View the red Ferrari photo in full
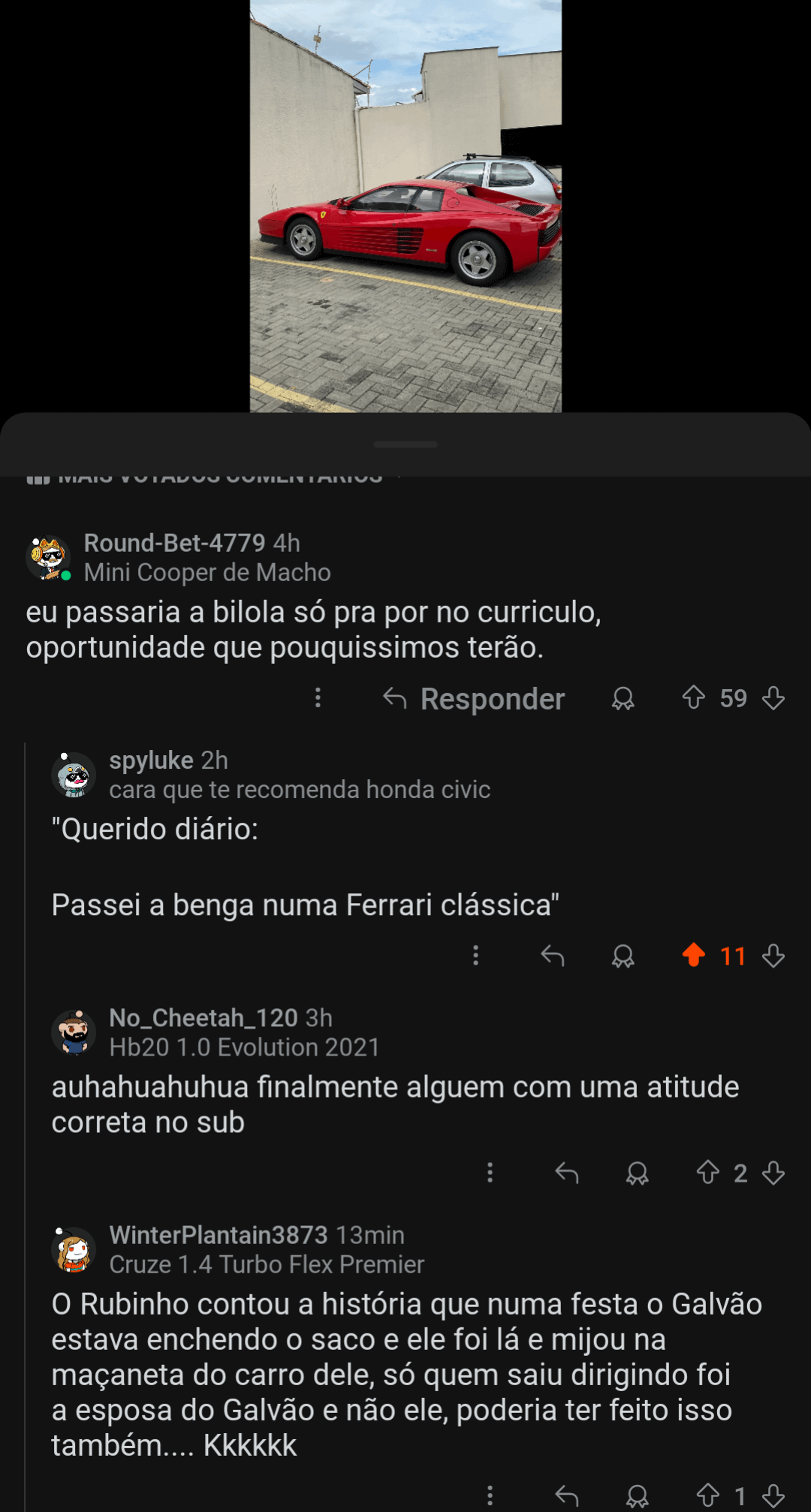Screen dimensions: 811x1512 point(405,206)
